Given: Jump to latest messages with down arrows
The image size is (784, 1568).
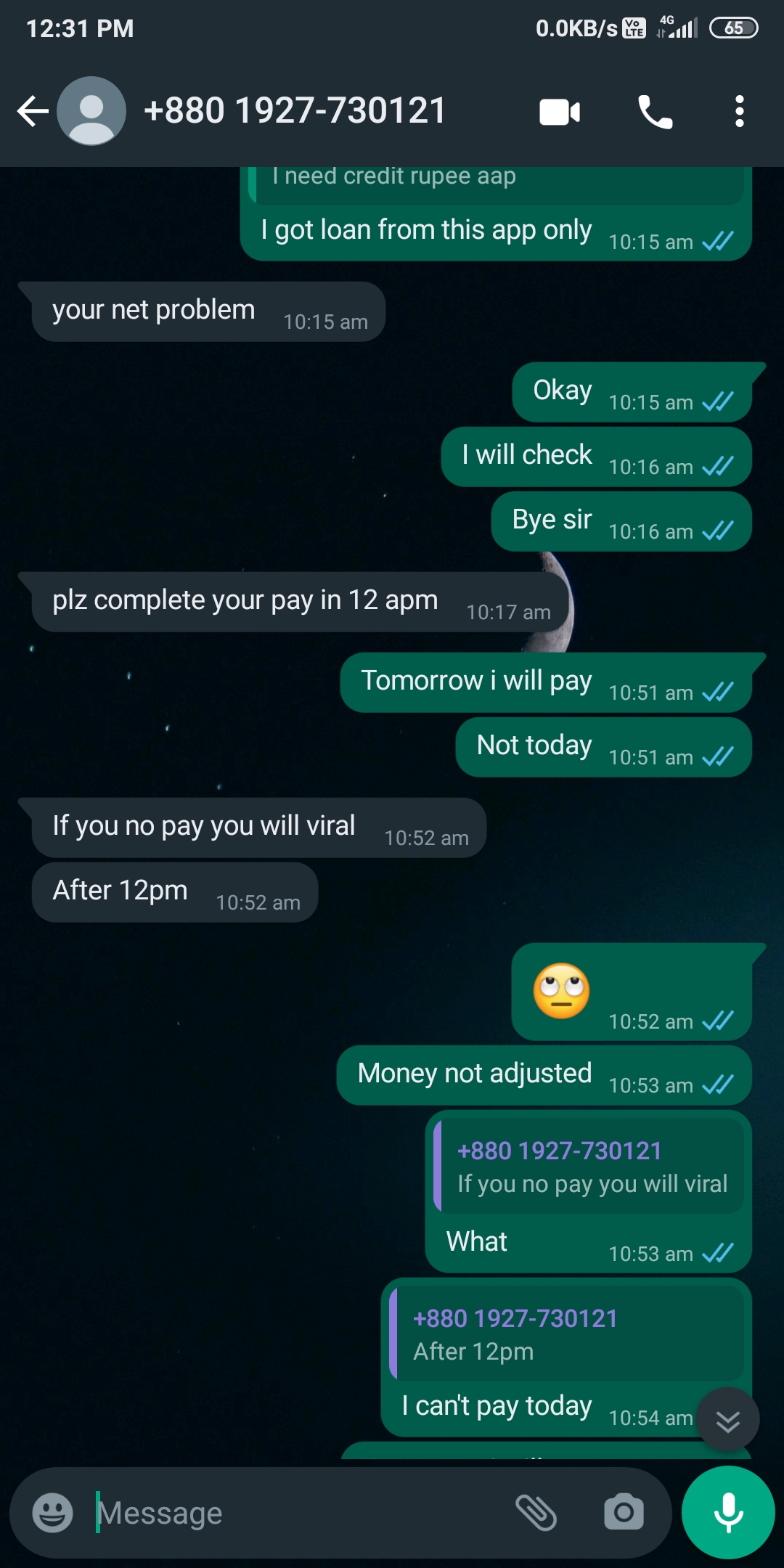Looking at the screenshot, I should (x=727, y=1420).
